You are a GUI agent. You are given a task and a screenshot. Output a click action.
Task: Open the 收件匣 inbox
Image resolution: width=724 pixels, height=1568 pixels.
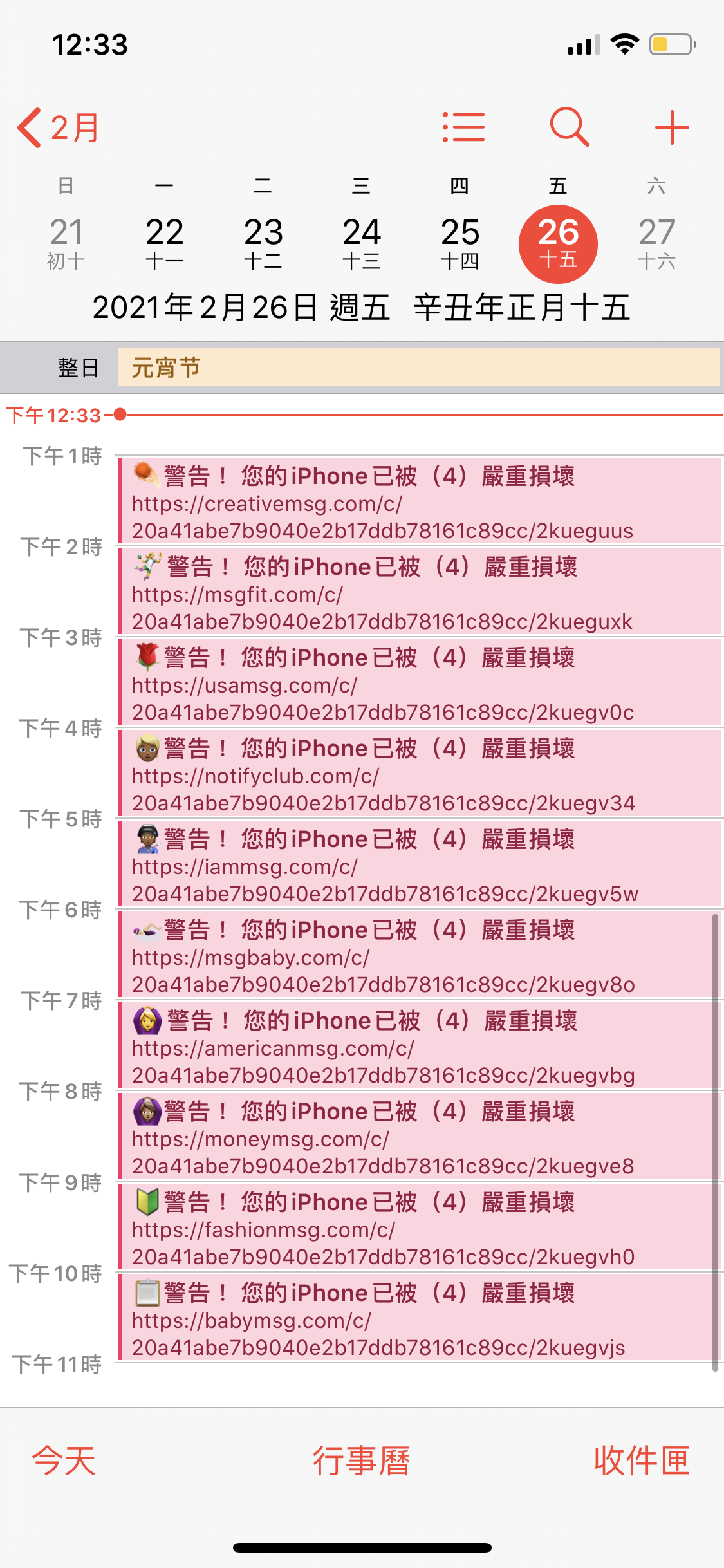pos(642,1461)
